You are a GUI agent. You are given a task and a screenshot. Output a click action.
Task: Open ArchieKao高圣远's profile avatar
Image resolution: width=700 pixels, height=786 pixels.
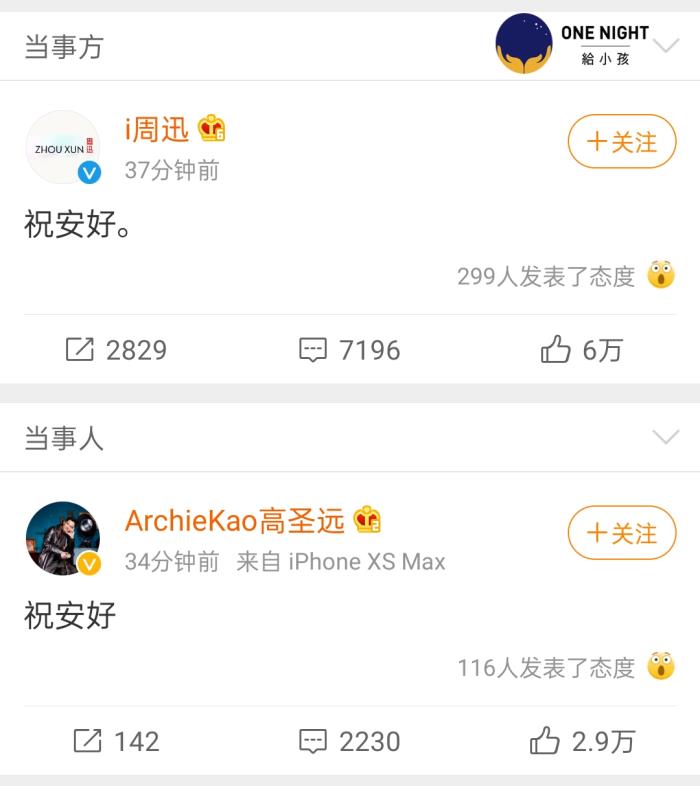(x=62, y=539)
